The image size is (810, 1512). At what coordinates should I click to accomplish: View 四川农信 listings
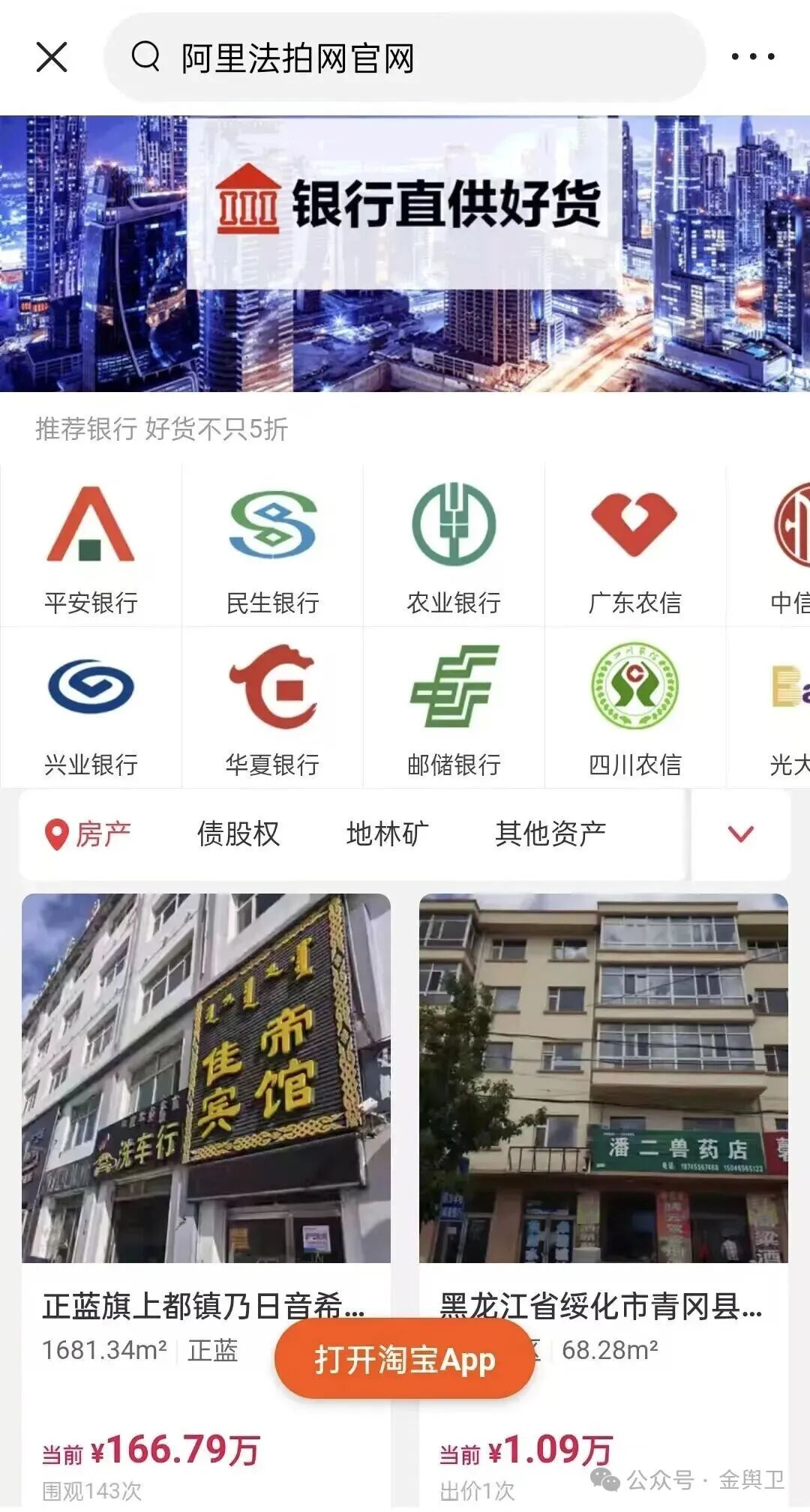634,708
